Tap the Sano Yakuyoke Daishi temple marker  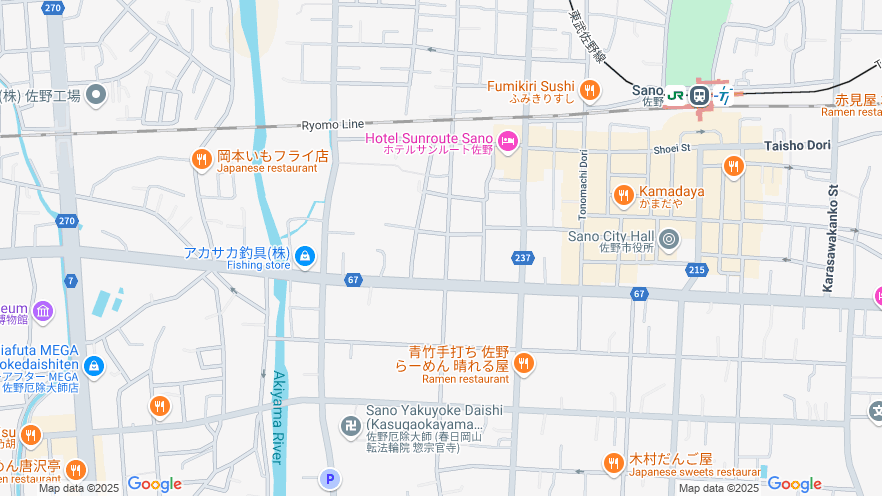tap(349, 425)
